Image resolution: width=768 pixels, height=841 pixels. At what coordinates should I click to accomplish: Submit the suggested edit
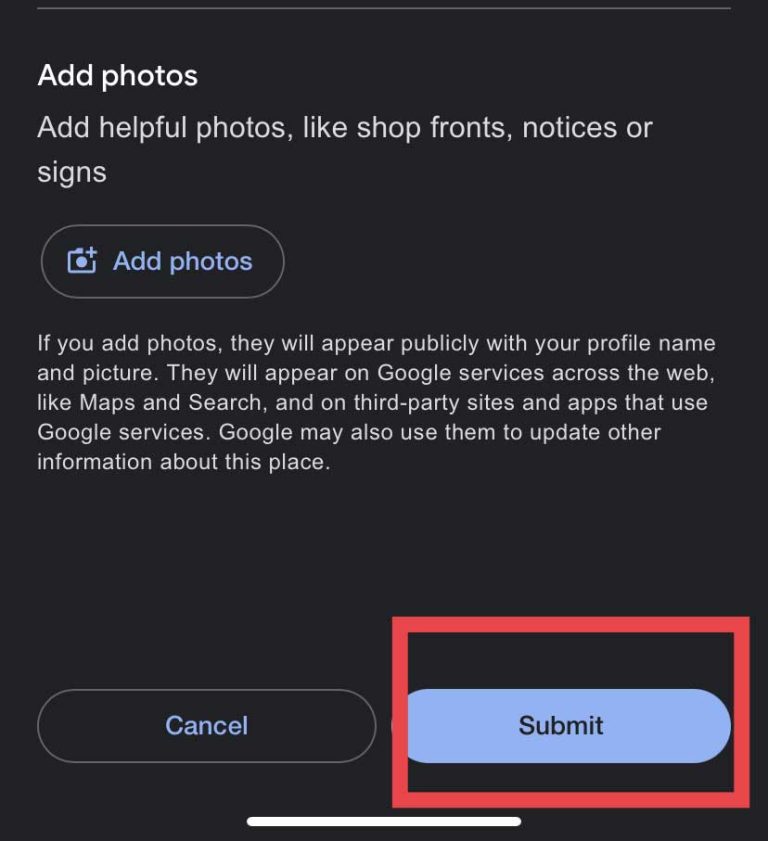[562, 726]
